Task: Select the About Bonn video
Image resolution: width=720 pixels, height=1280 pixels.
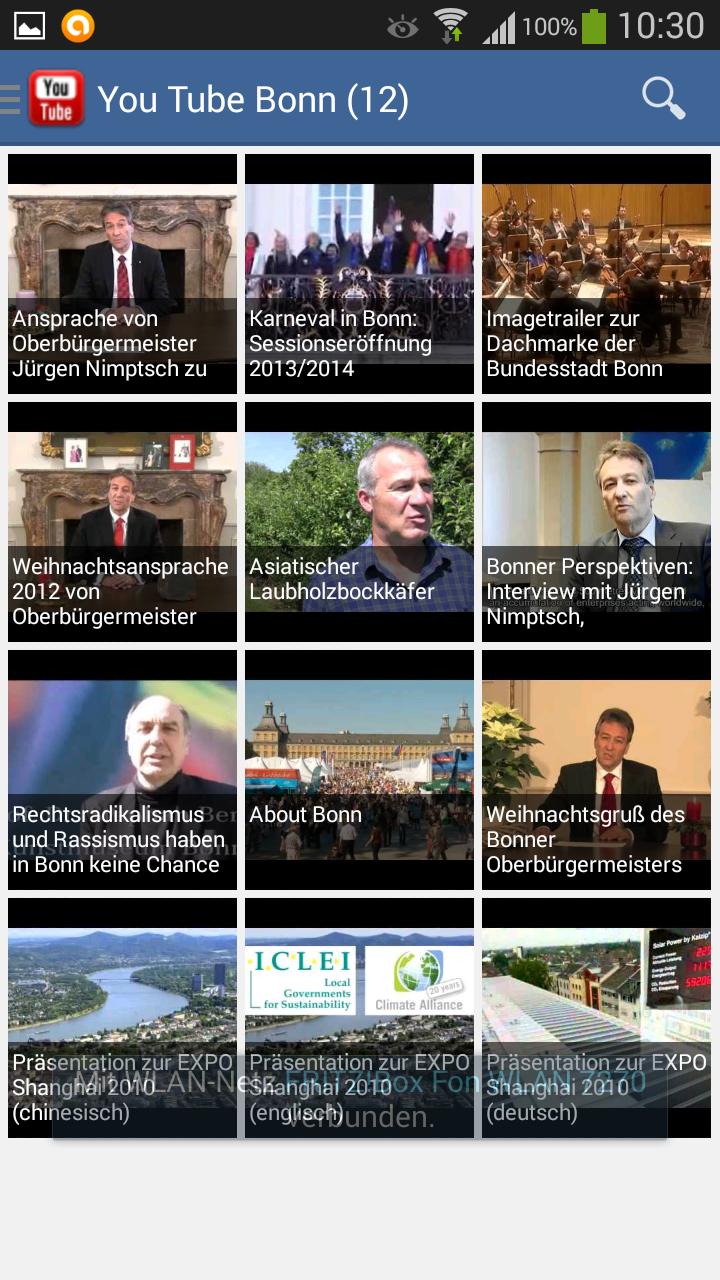Action: click(x=359, y=769)
